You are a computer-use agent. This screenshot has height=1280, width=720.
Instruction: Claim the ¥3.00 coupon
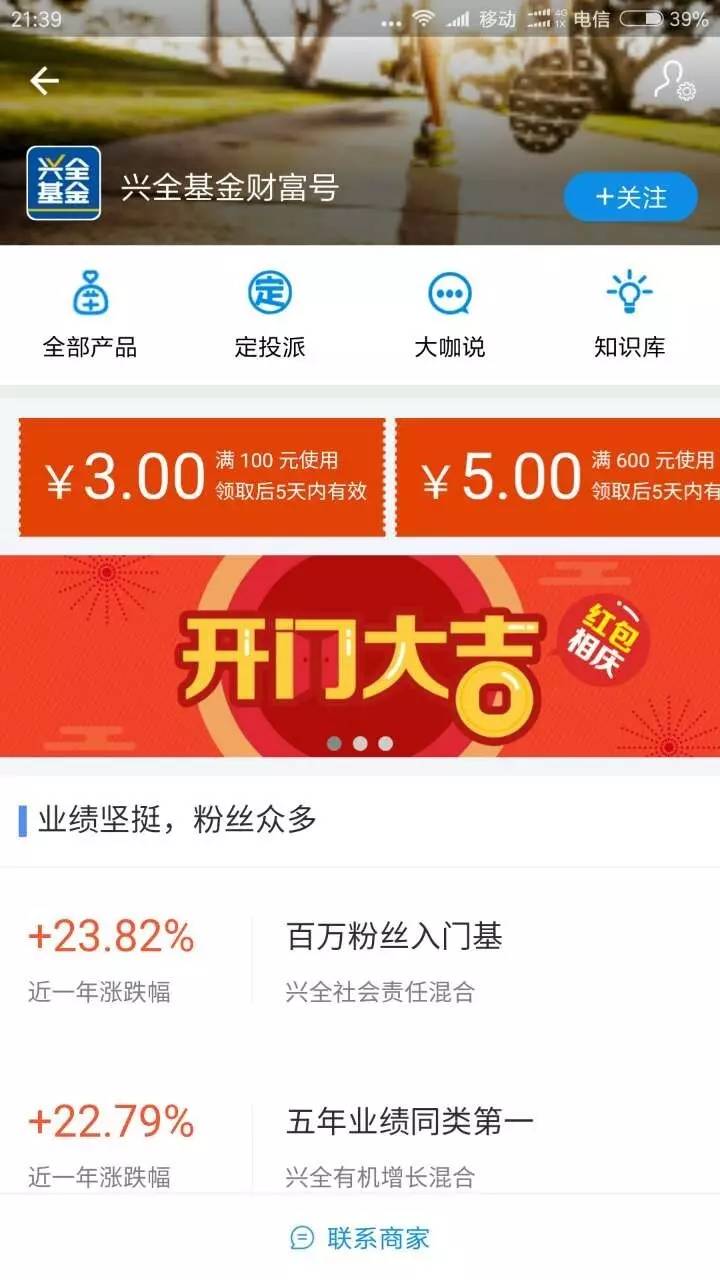coord(202,477)
